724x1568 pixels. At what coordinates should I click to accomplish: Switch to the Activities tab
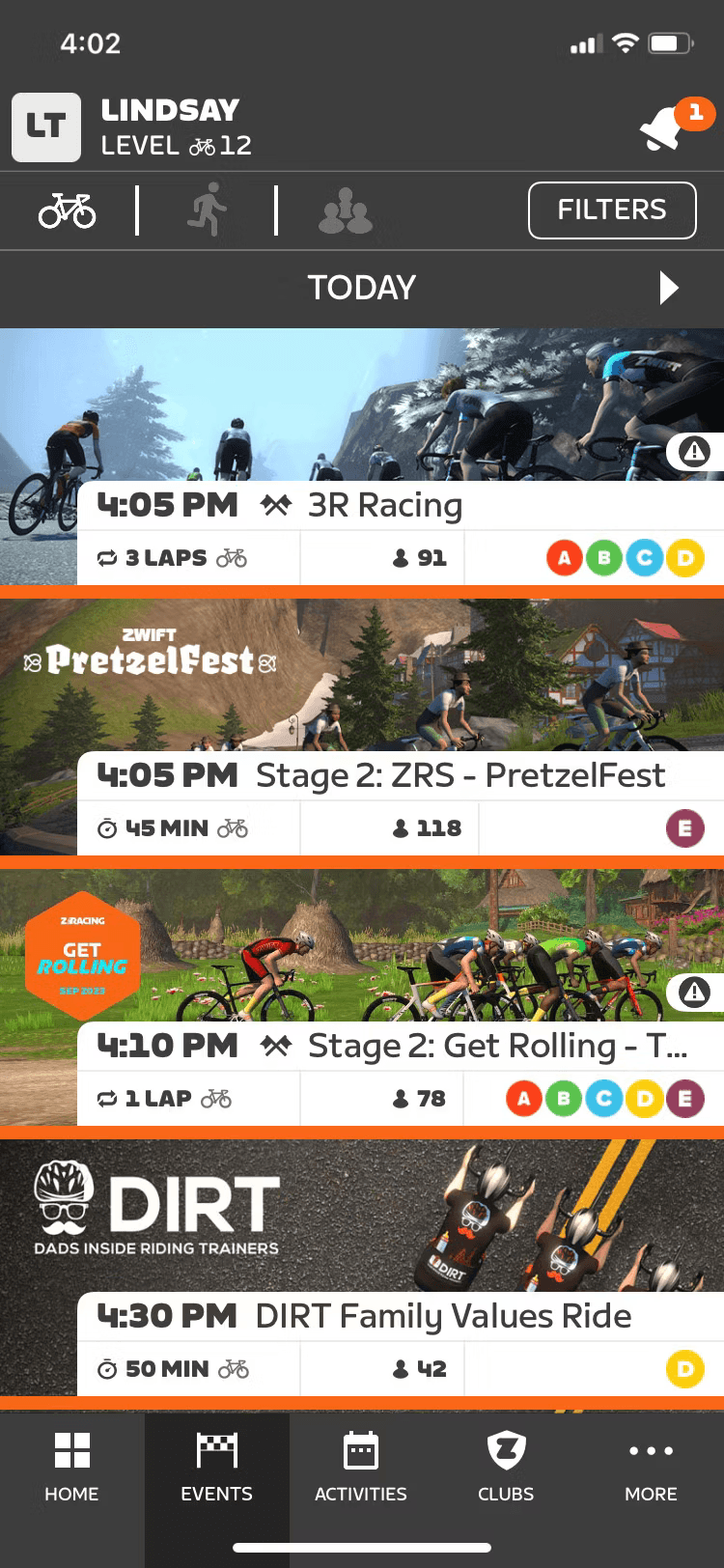click(361, 1468)
